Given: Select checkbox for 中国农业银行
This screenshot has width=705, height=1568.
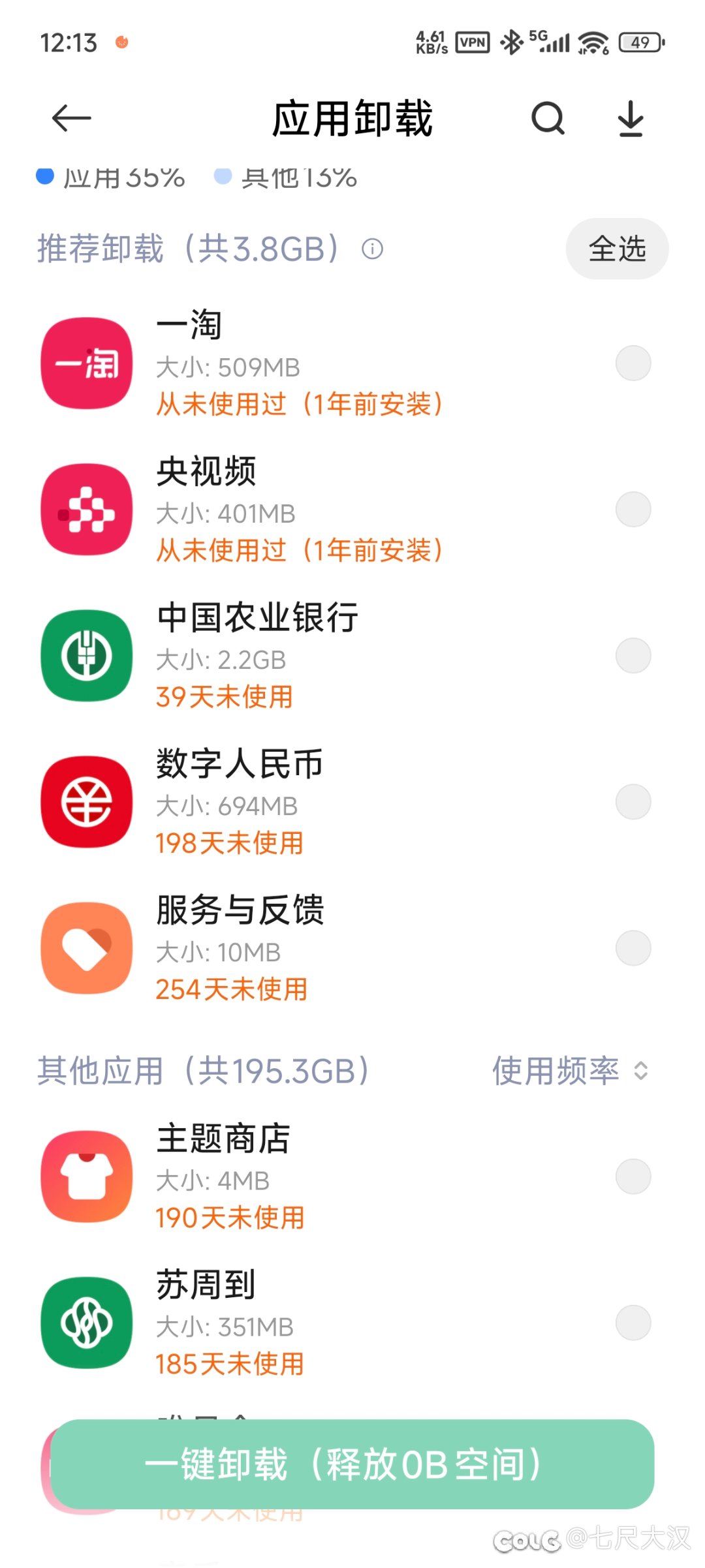Looking at the screenshot, I should pyautogui.click(x=633, y=656).
